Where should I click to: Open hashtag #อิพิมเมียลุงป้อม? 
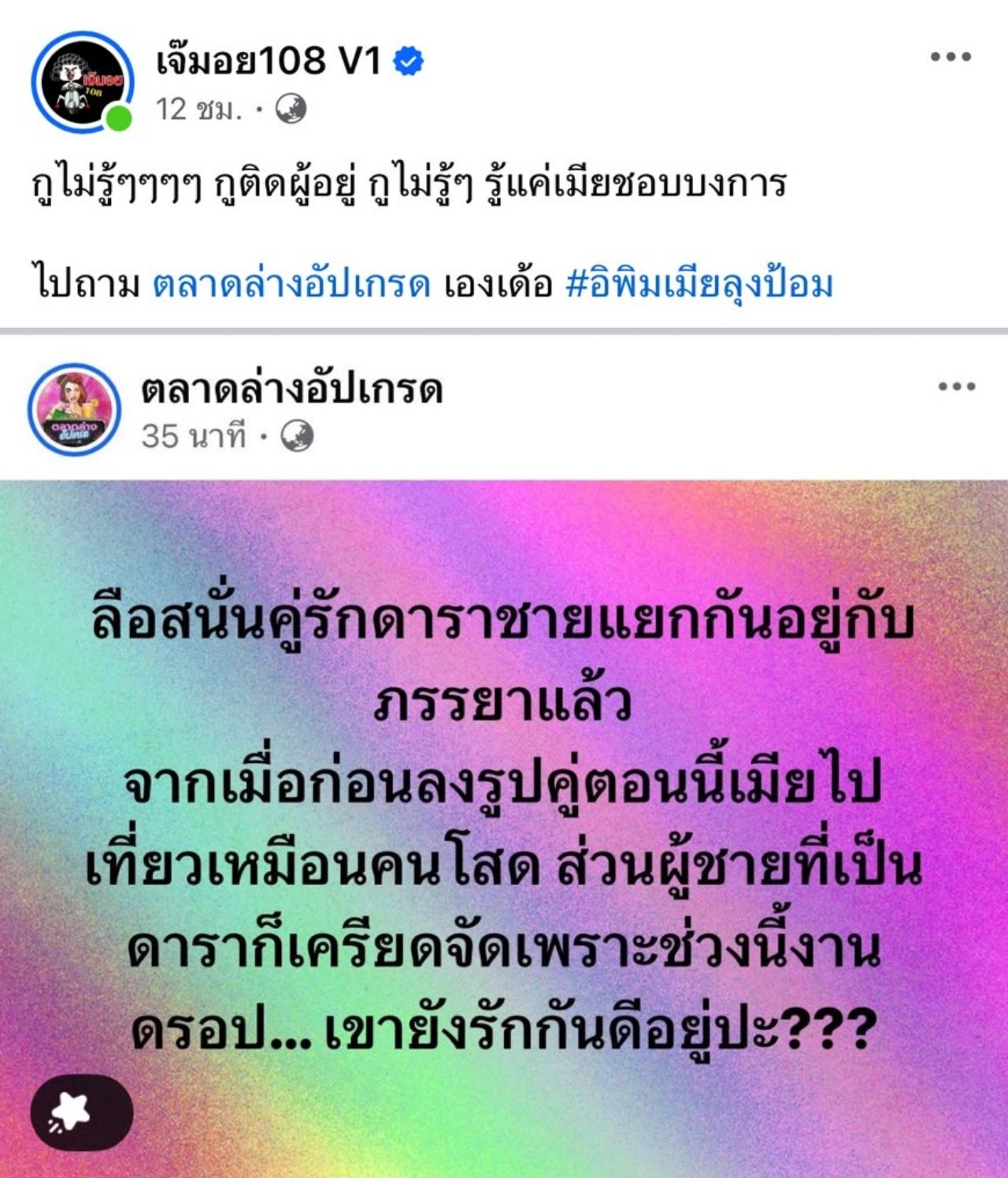699,285
